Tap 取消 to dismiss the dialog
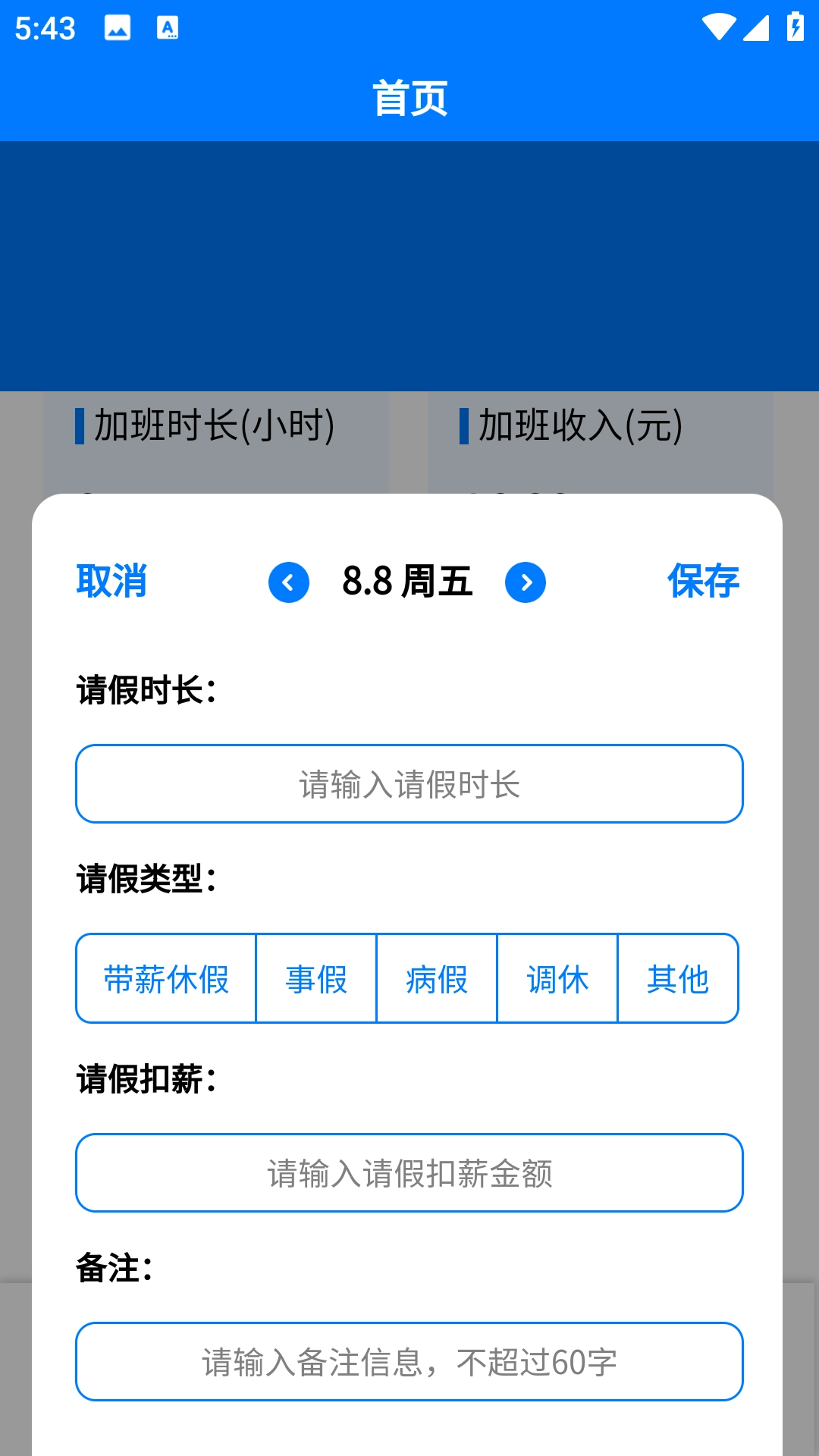819x1456 pixels. [111, 582]
